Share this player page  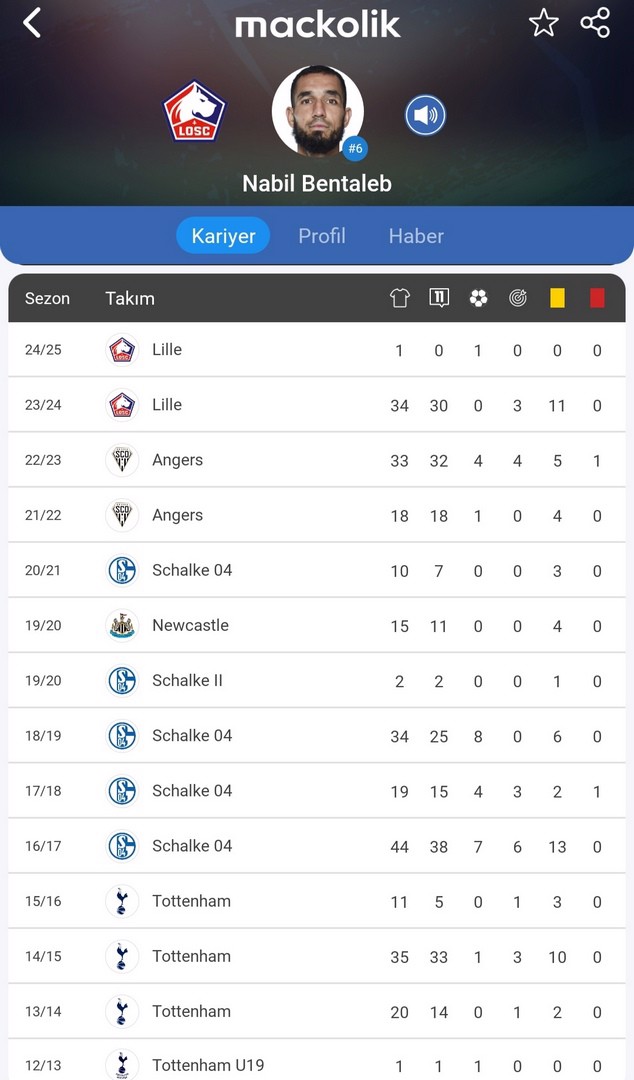tap(595, 23)
